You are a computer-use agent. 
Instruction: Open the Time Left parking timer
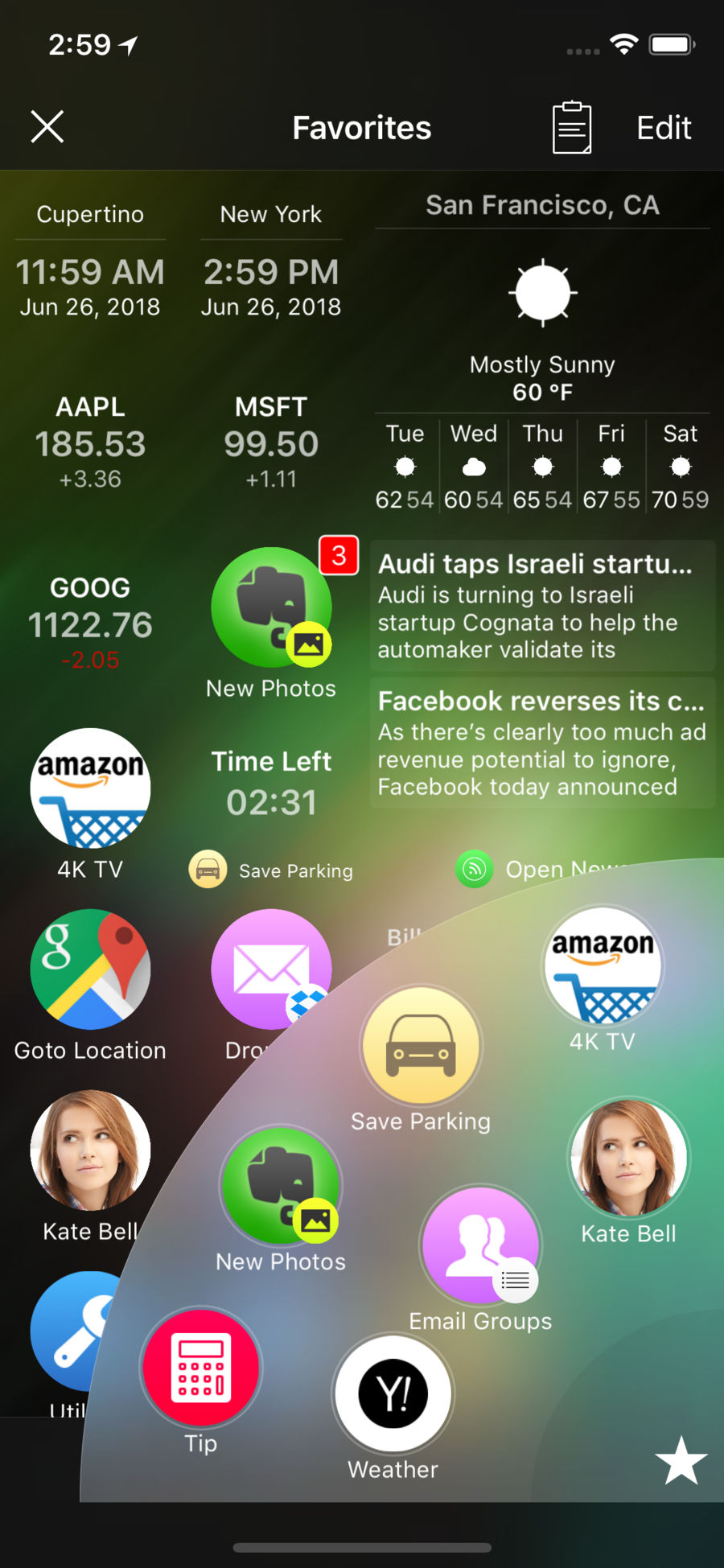click(271, 782)
